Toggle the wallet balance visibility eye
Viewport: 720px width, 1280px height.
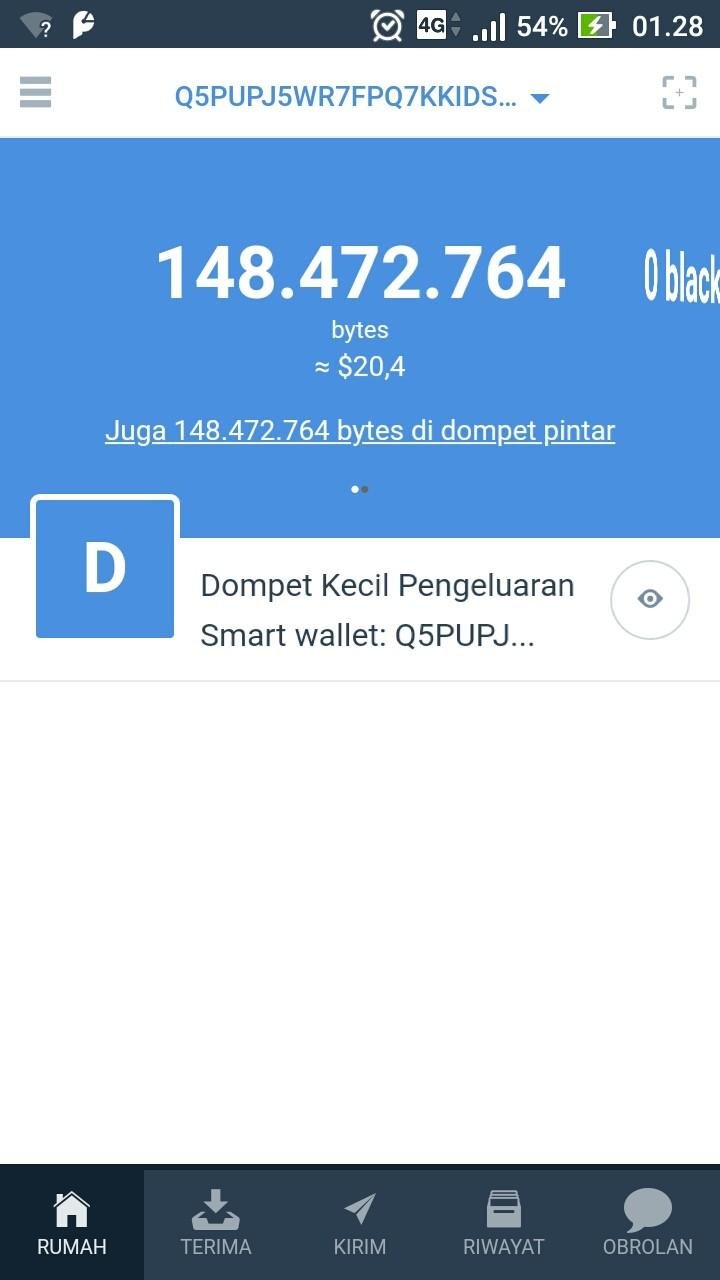pyautogui.click(x=650, y=599)
